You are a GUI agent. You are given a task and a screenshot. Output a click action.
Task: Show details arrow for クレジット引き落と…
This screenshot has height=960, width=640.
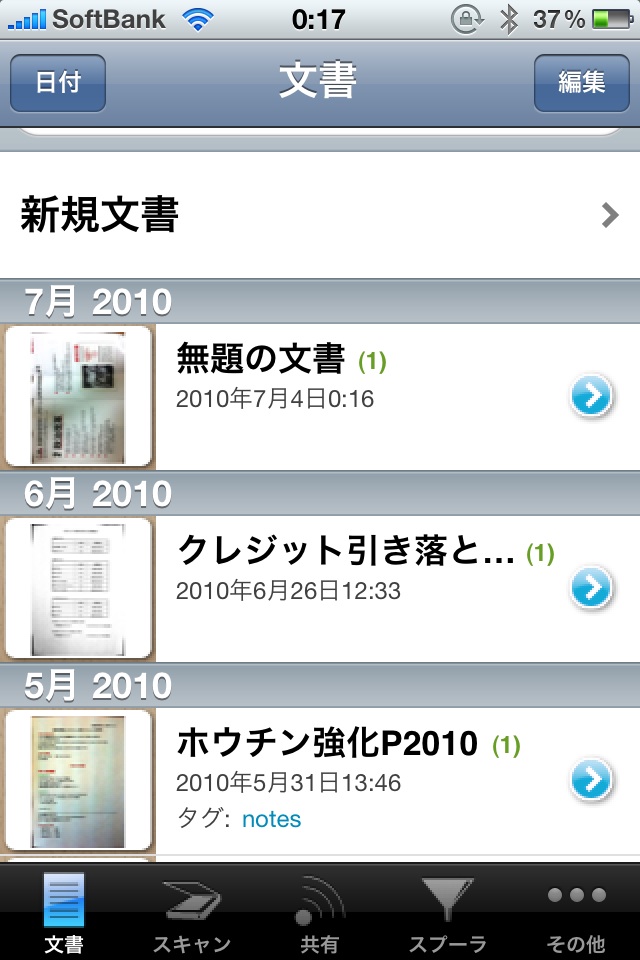(592, 589)
